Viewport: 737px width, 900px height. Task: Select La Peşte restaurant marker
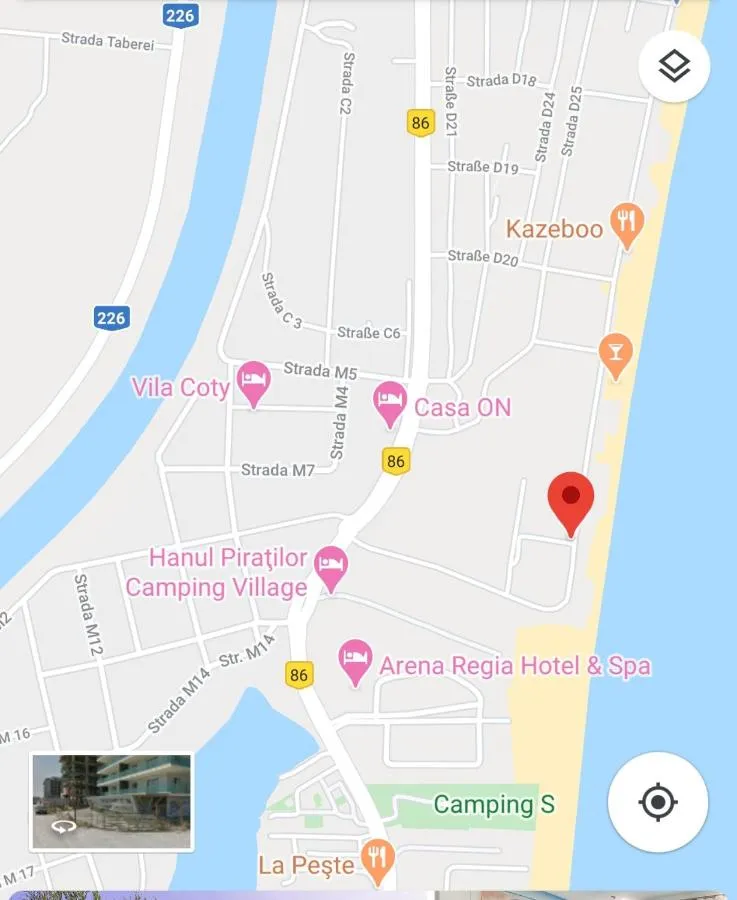pyautogui.click(x=377, y=860)
